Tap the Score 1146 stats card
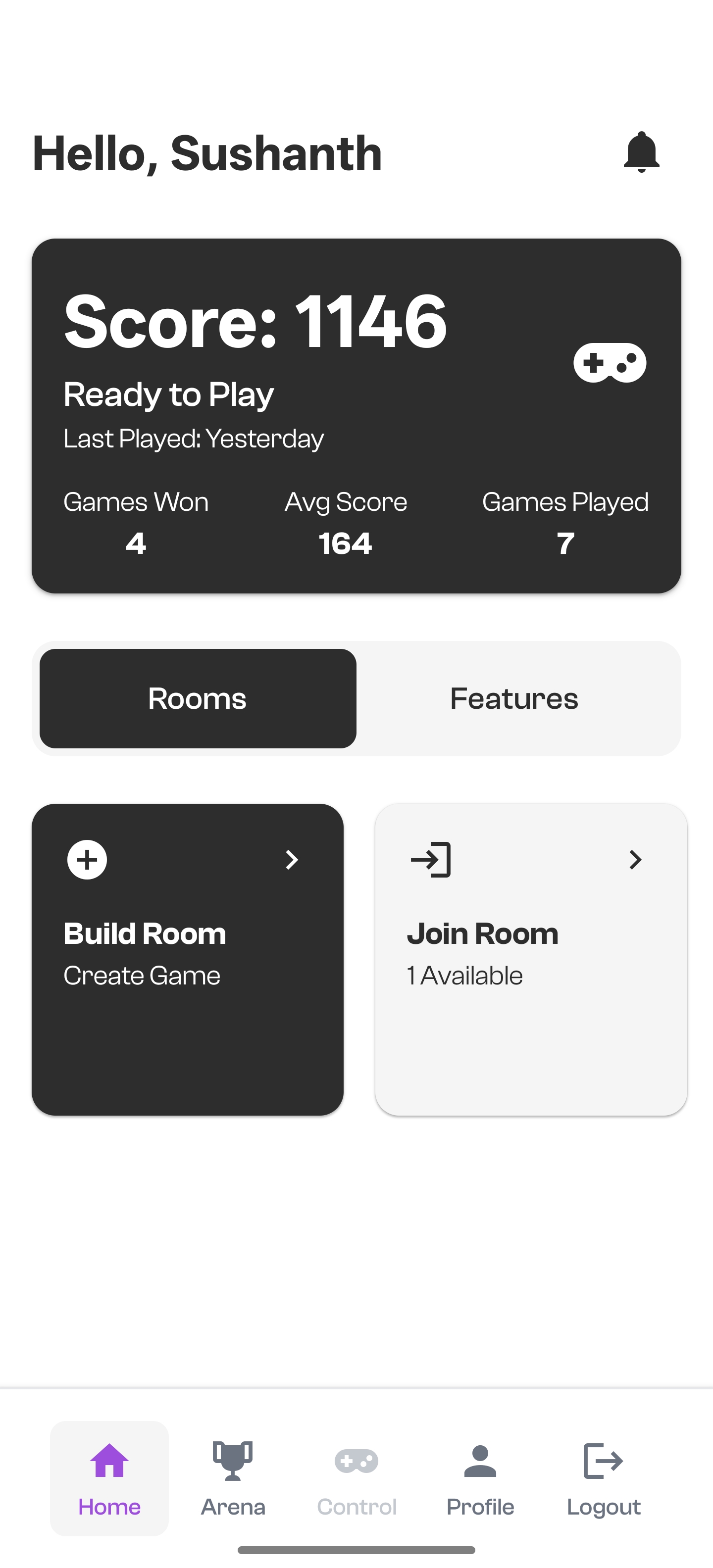 pyautogui.click(x=356, y=416)
